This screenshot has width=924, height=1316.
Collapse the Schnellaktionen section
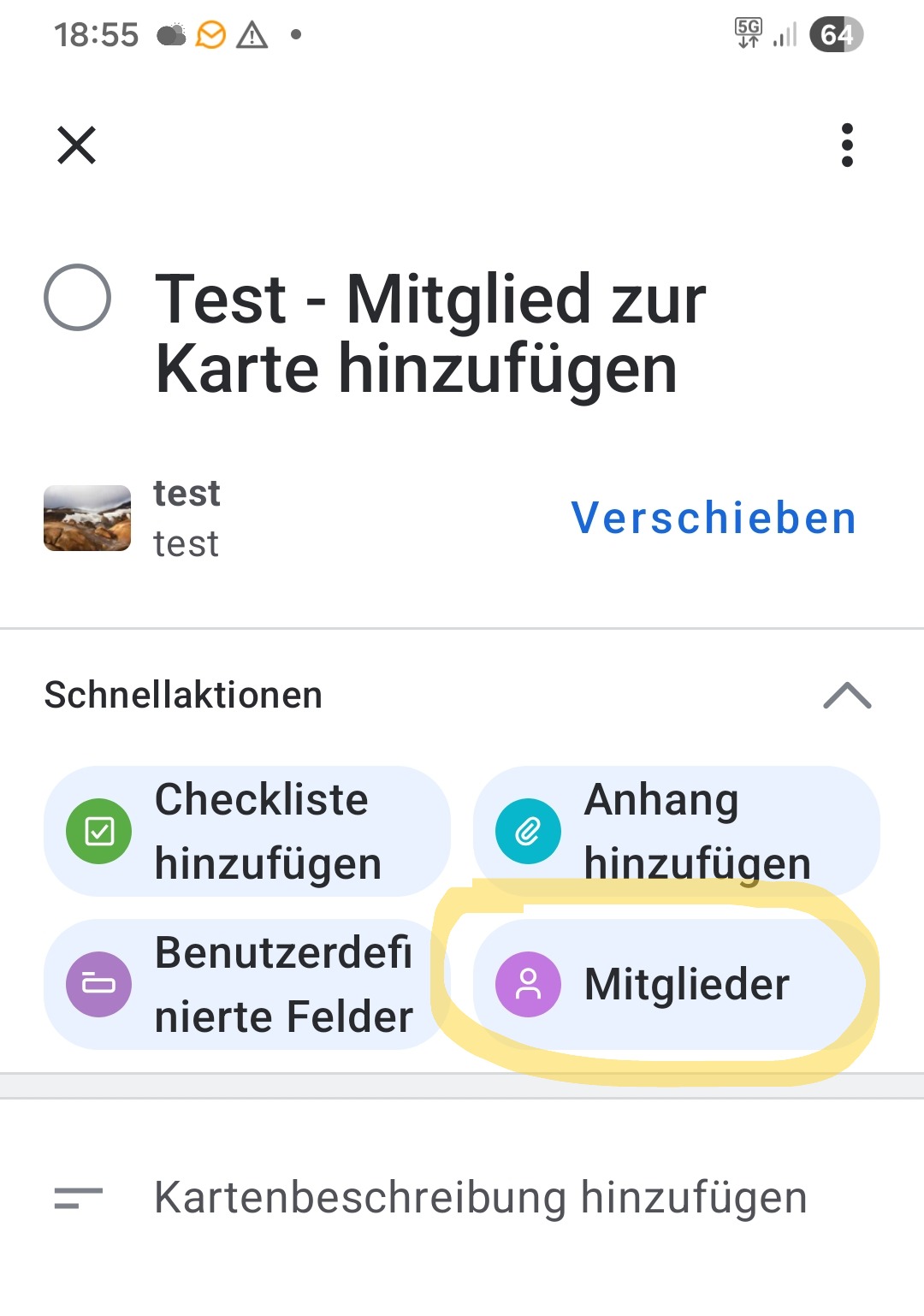tap(847, 695)
